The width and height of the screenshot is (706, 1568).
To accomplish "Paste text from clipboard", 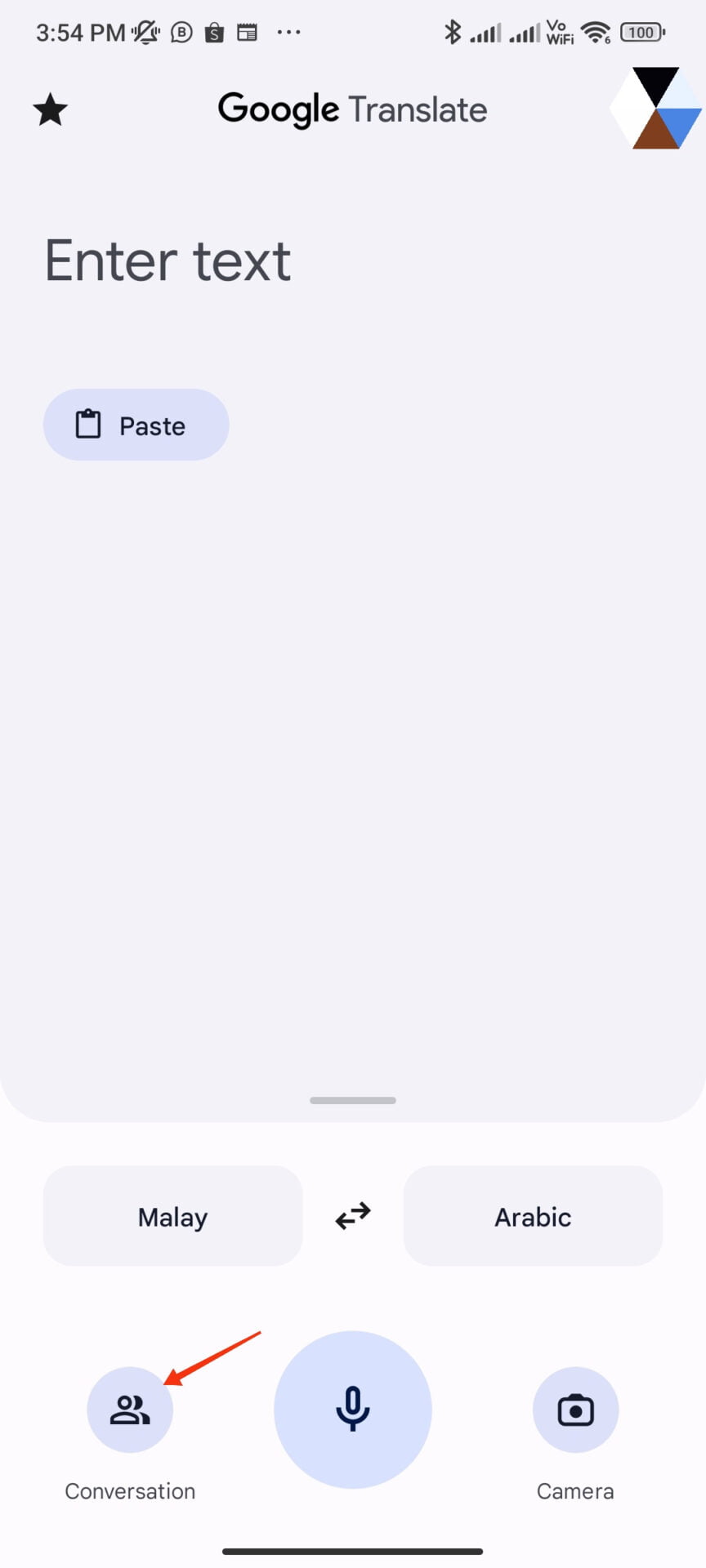I will [x=136, y=425].
